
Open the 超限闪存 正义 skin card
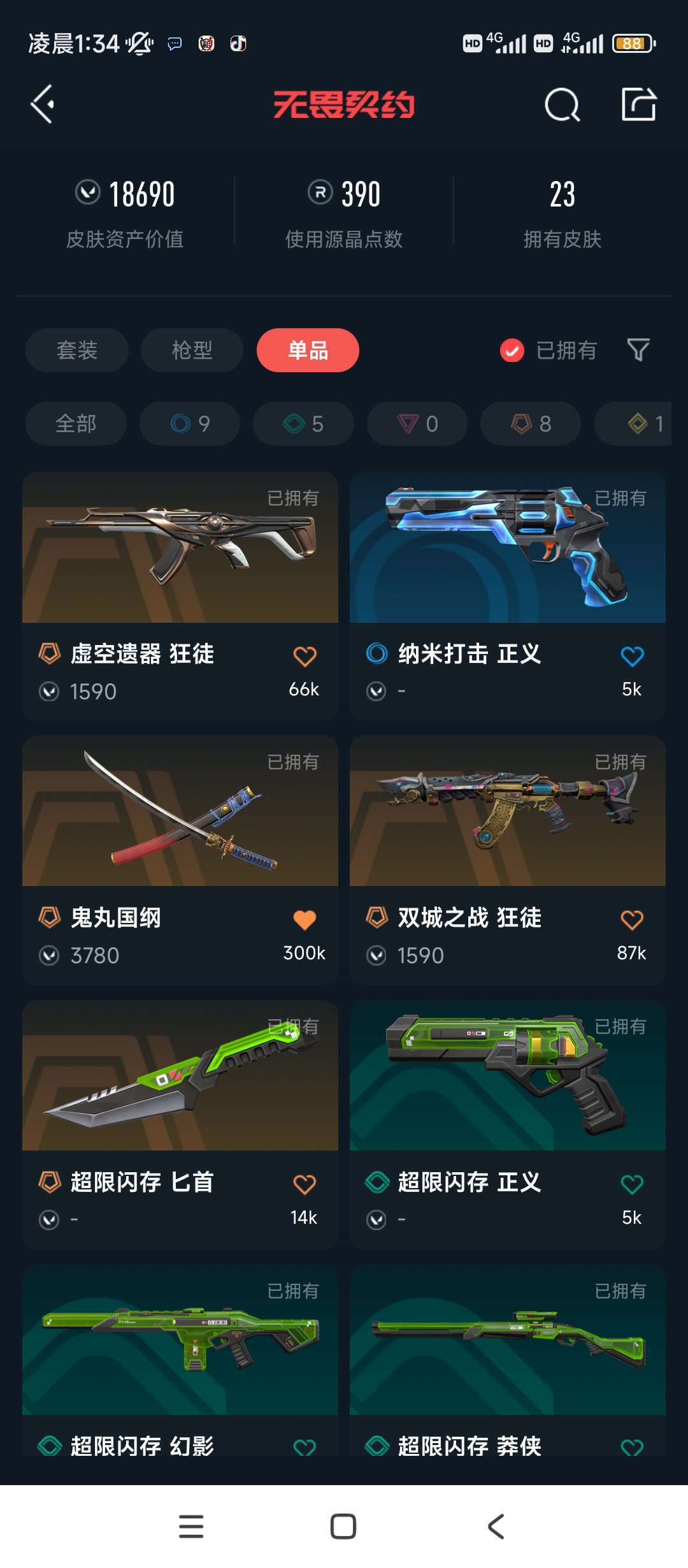(x=508, y=1124)
